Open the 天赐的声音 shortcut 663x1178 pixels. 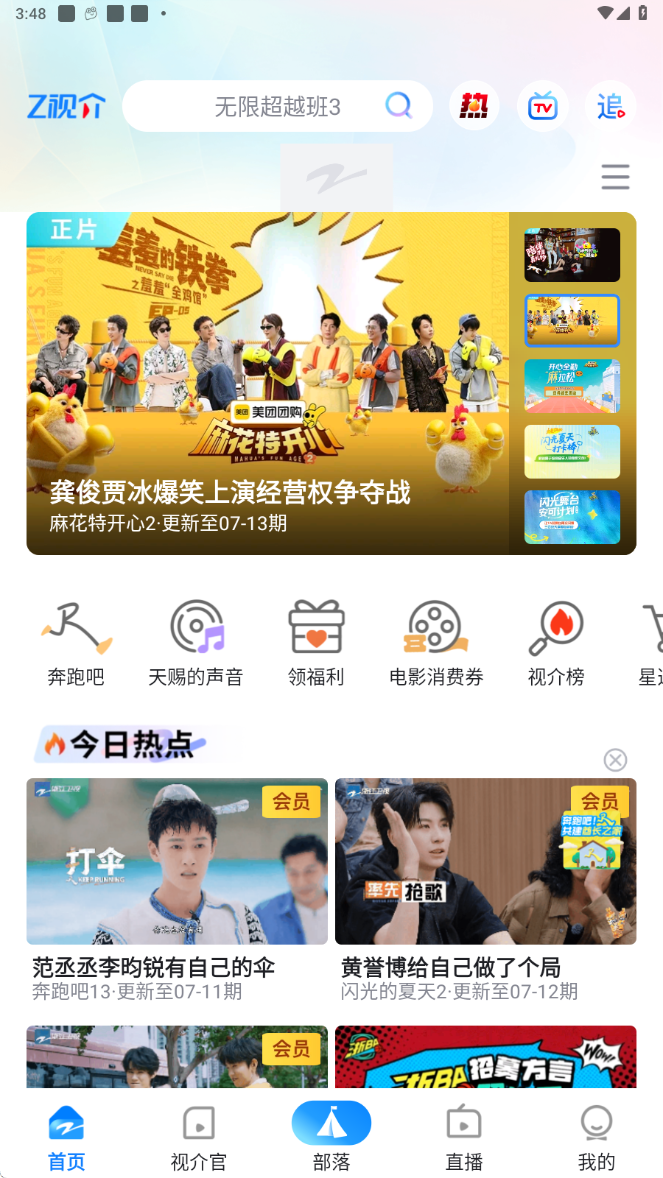196,644
